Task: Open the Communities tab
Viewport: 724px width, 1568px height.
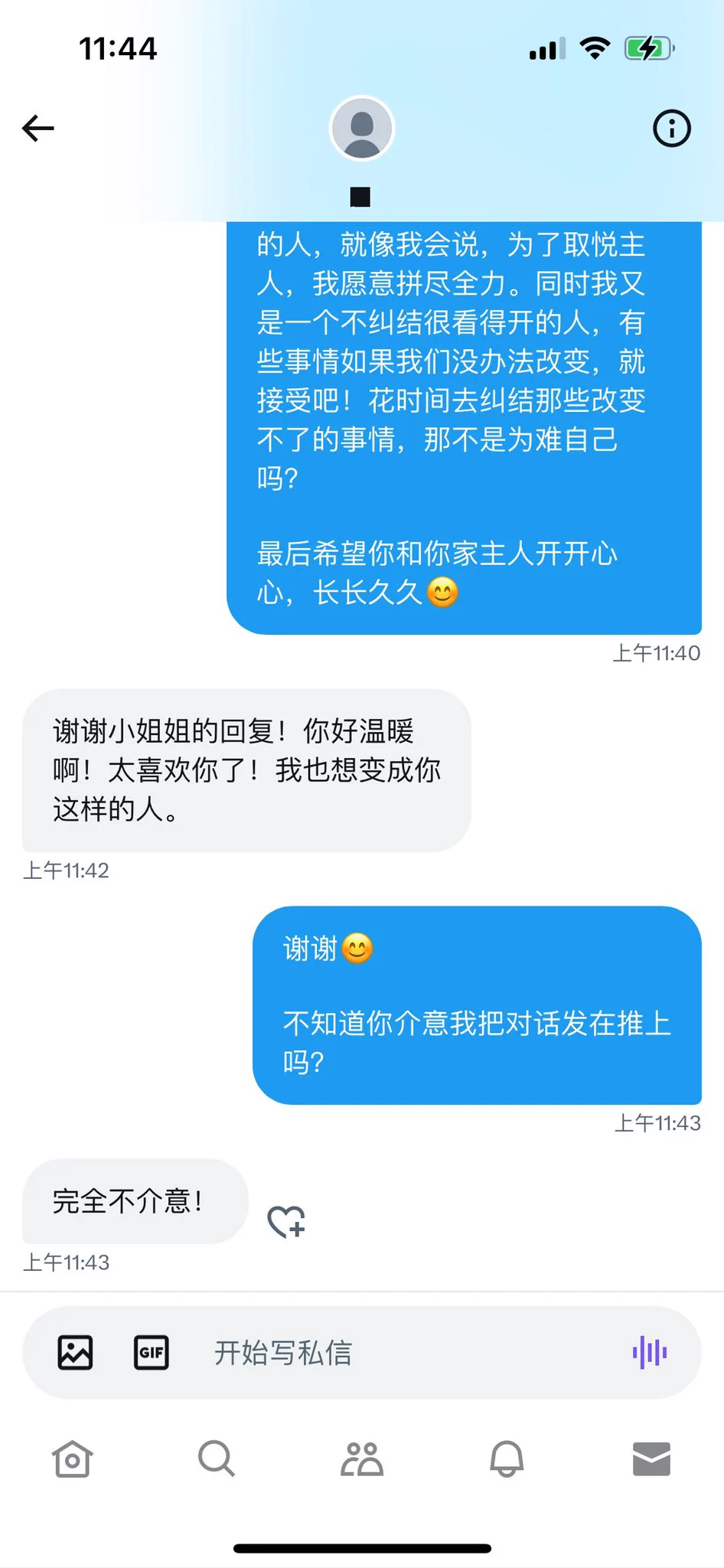Action: 361,1459
